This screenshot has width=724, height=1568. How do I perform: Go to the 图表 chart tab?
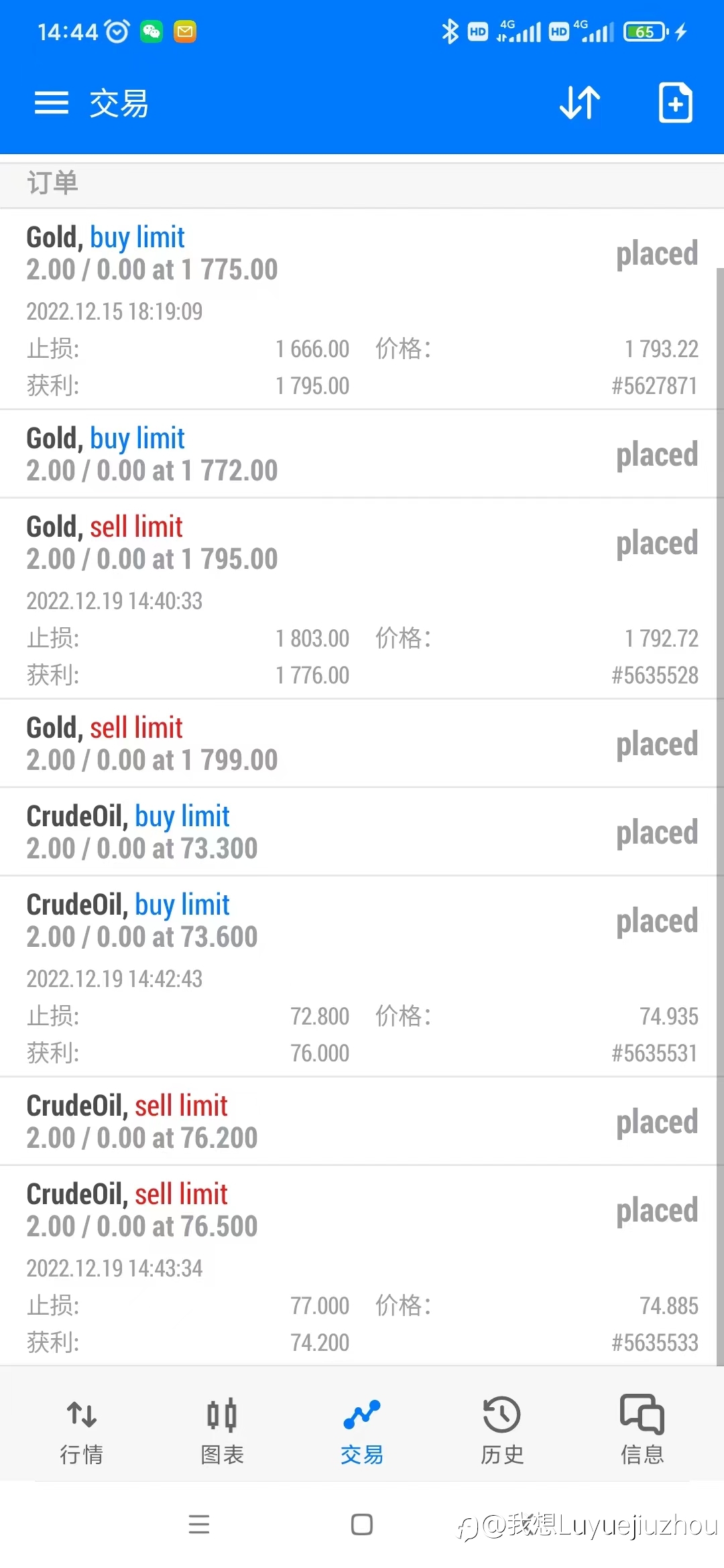pos(222,1431)
